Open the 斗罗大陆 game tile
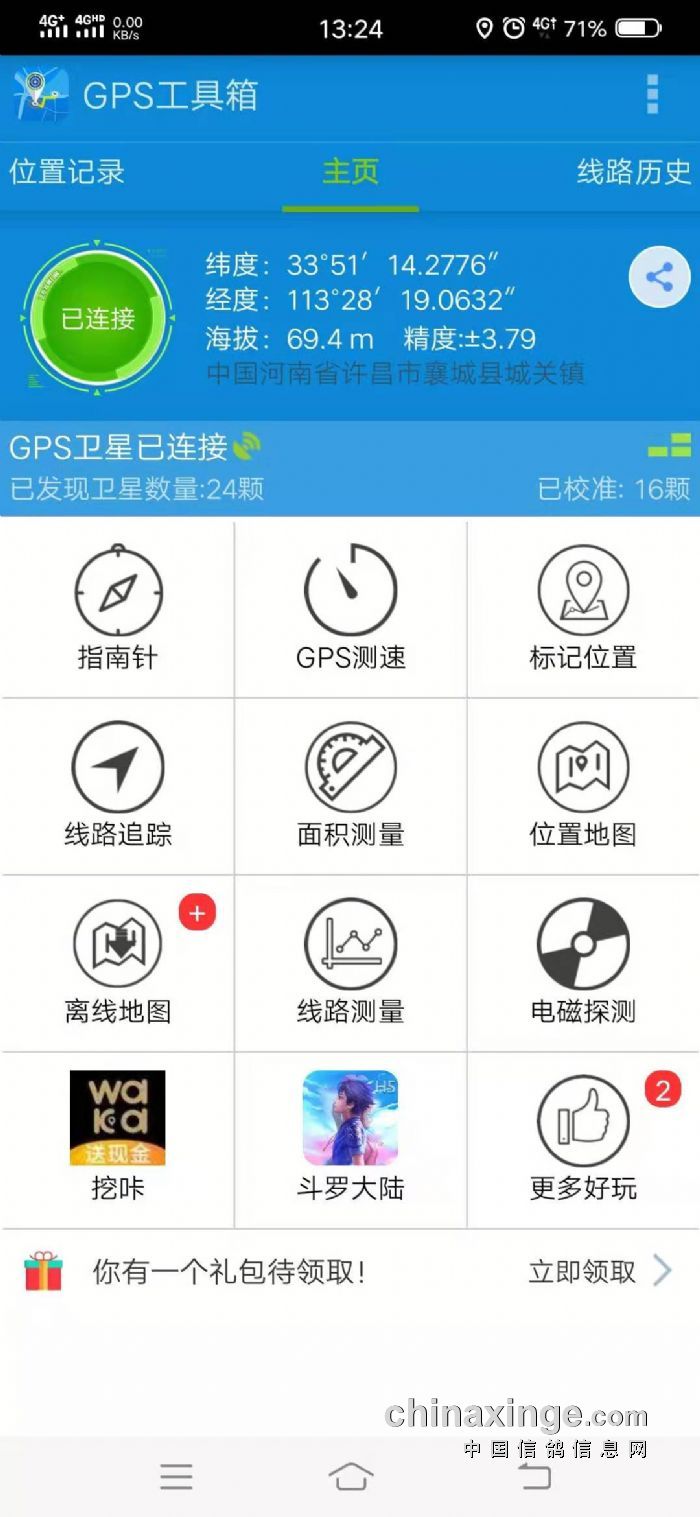 [351, 1137]
